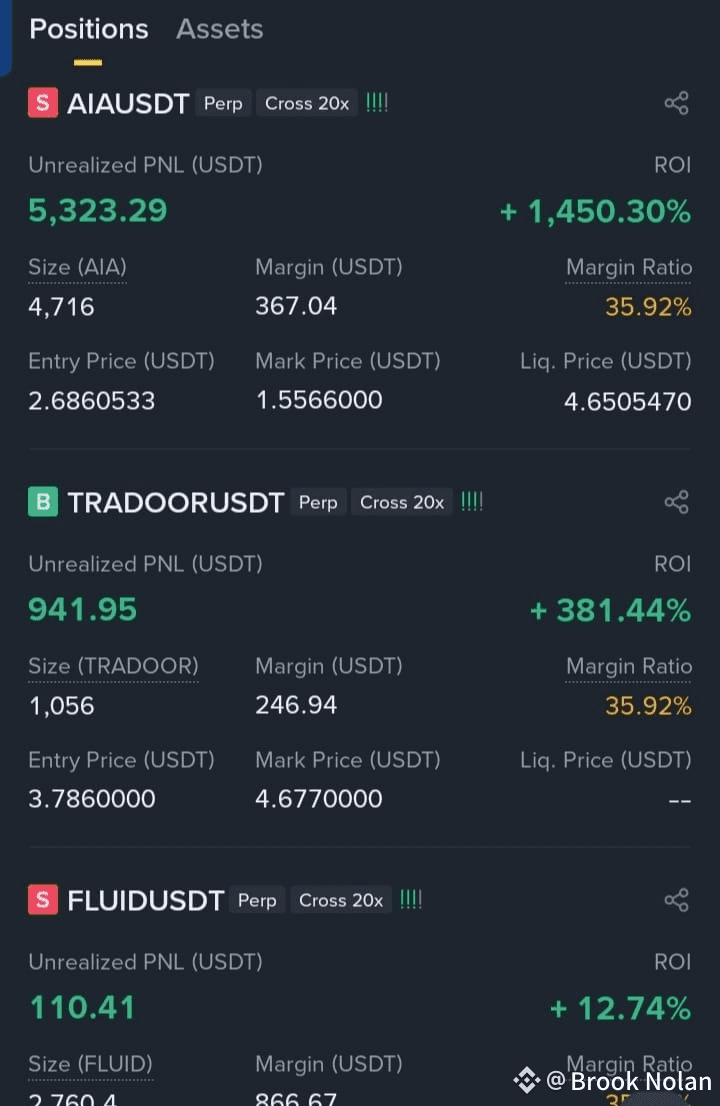Click the signal bars icon beside AIAUSDT leverage
The width and height of the screenshot is (720, 1106).
tap(376, 102)
